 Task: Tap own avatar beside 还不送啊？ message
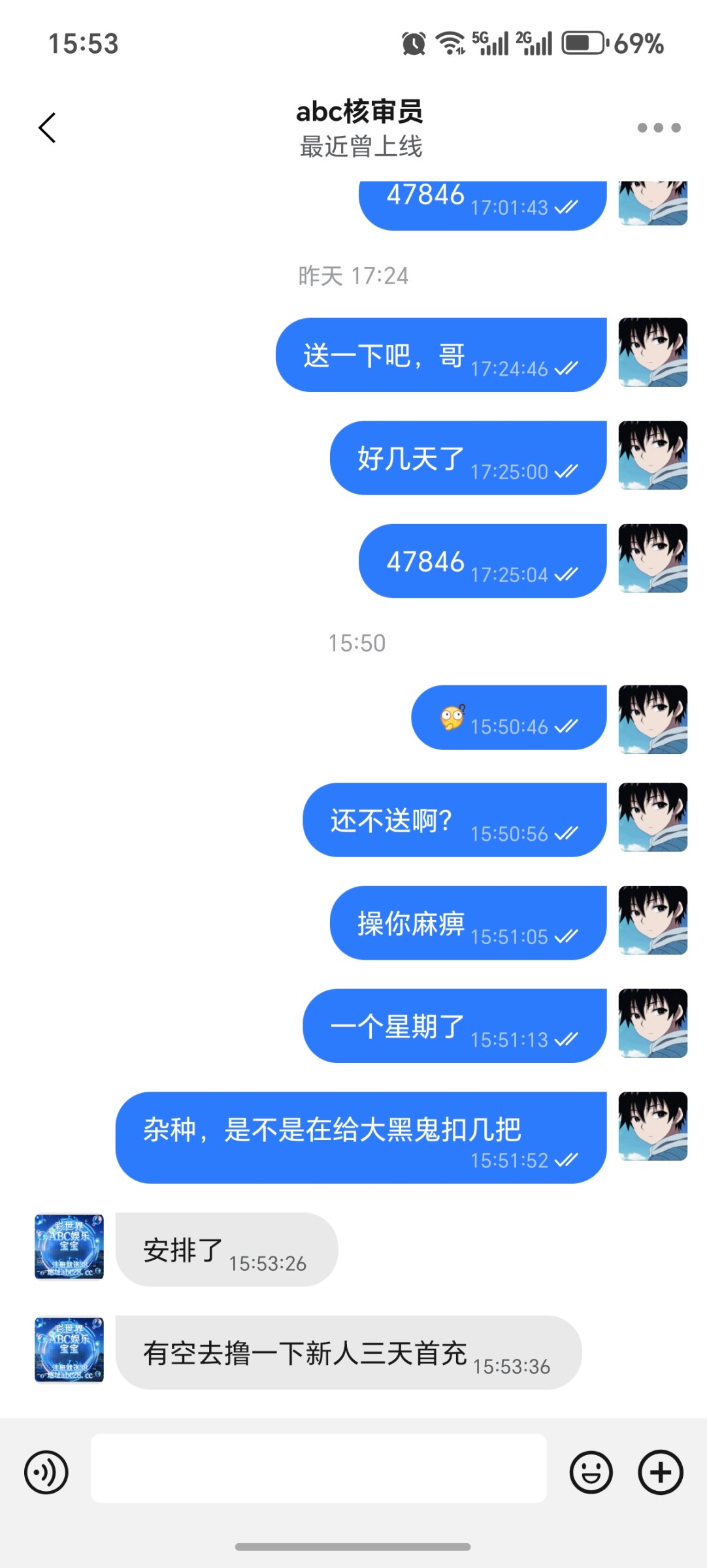(x=652, y=817)
